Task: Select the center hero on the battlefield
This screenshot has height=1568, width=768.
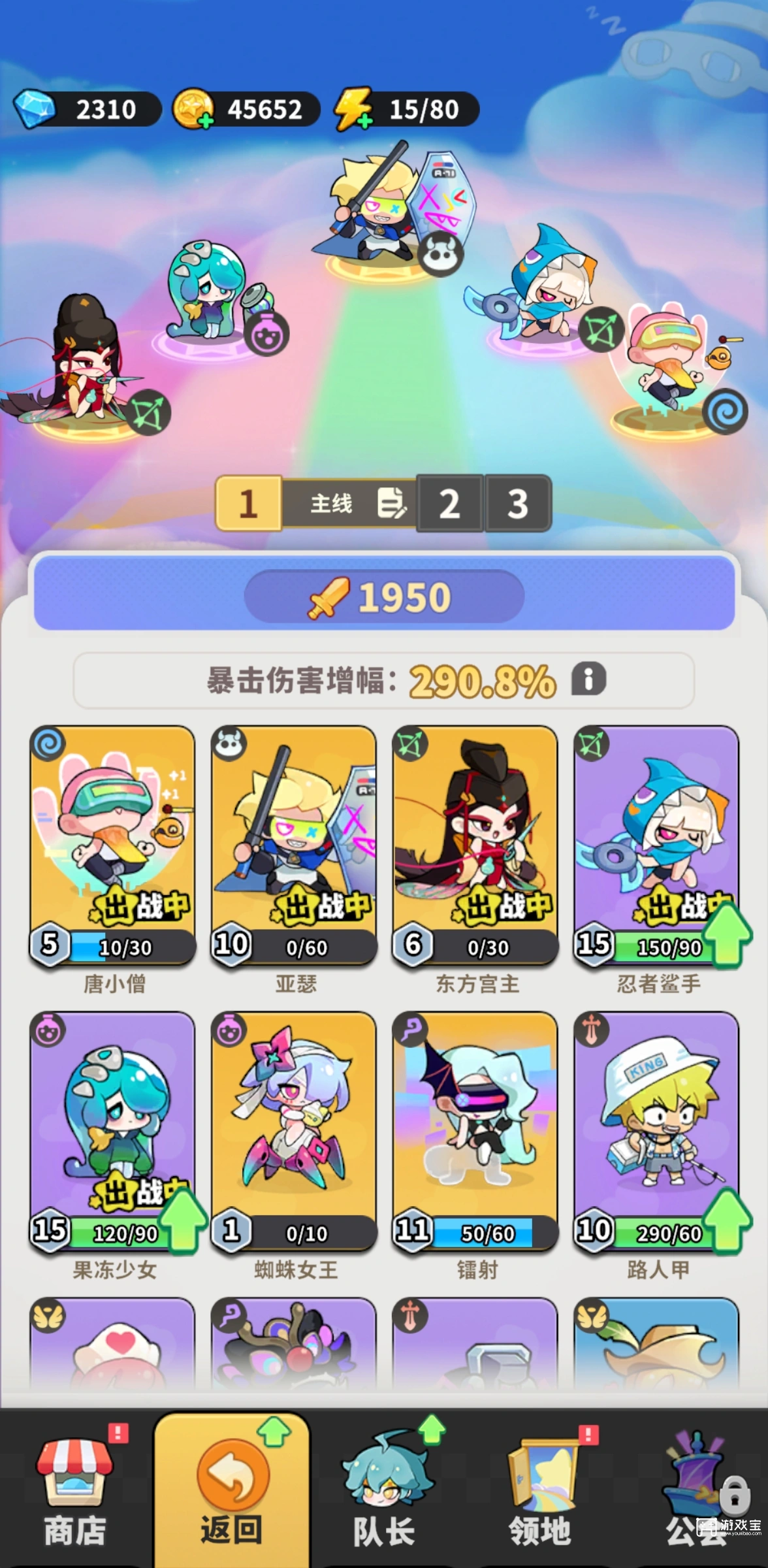Action: point(379,209)
